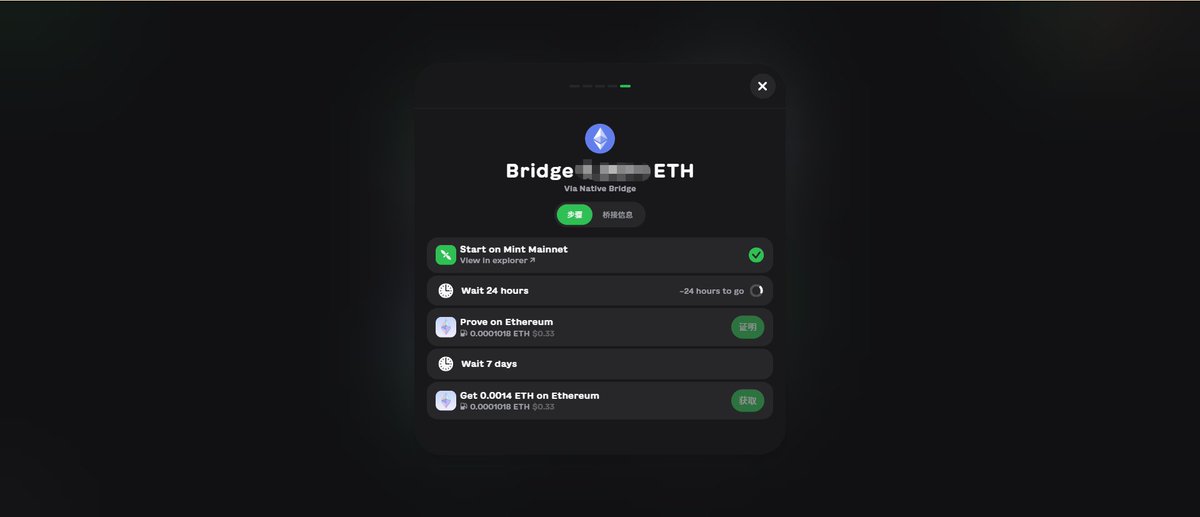This screenshot has height=517, width=1200.
Task: Switch to the 桥接信息 tab
Action: [x=617, y=215]
